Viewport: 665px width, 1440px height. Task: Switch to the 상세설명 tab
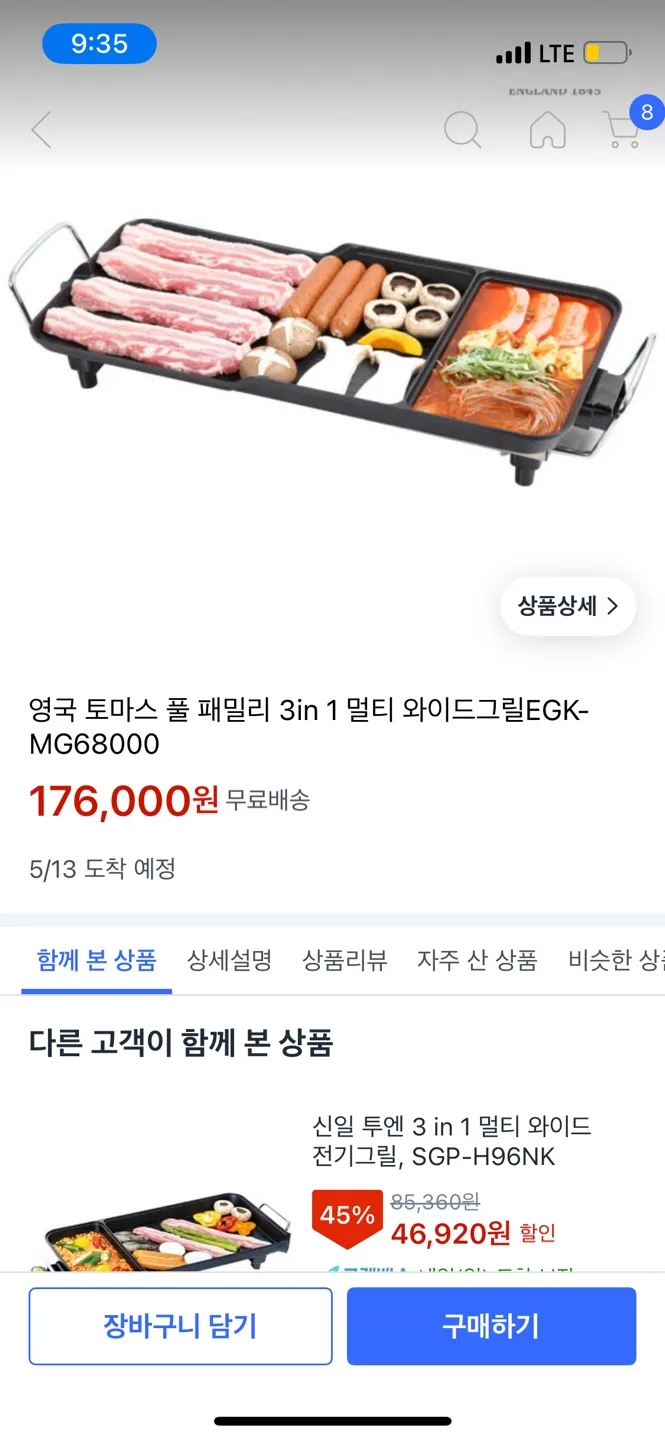tap(229, 961)
